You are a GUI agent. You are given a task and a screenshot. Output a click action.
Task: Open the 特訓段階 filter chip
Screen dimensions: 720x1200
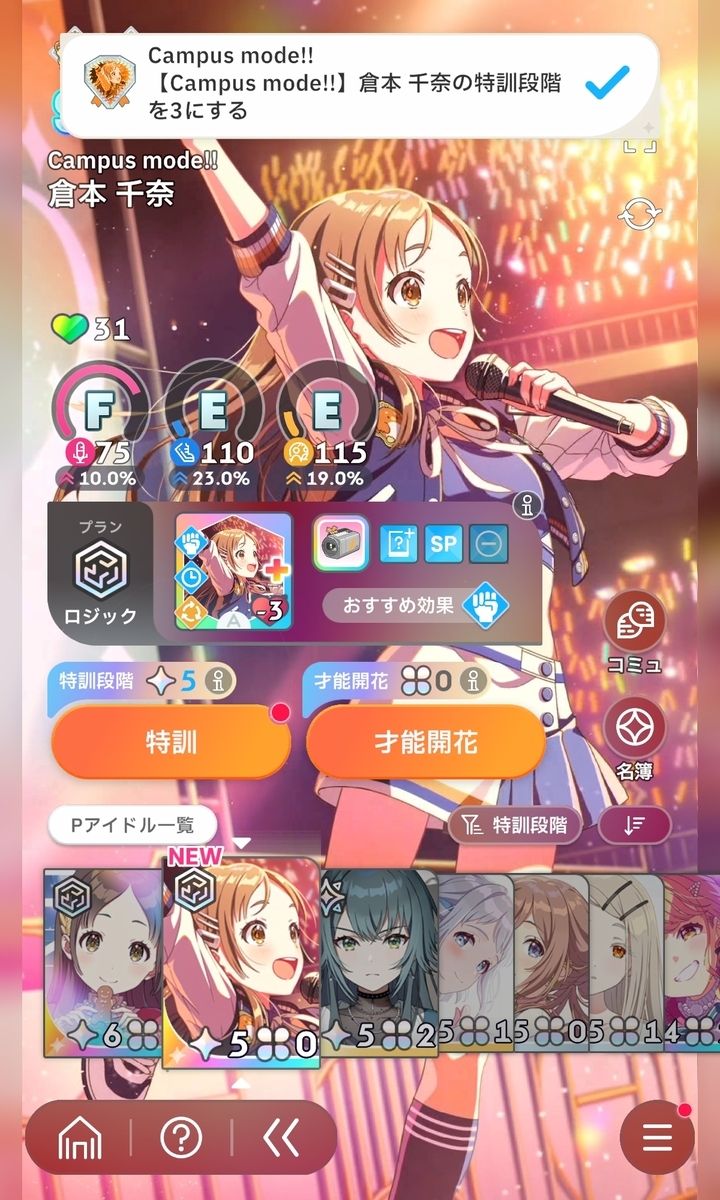pyautogui.click(x=514, y=825)
